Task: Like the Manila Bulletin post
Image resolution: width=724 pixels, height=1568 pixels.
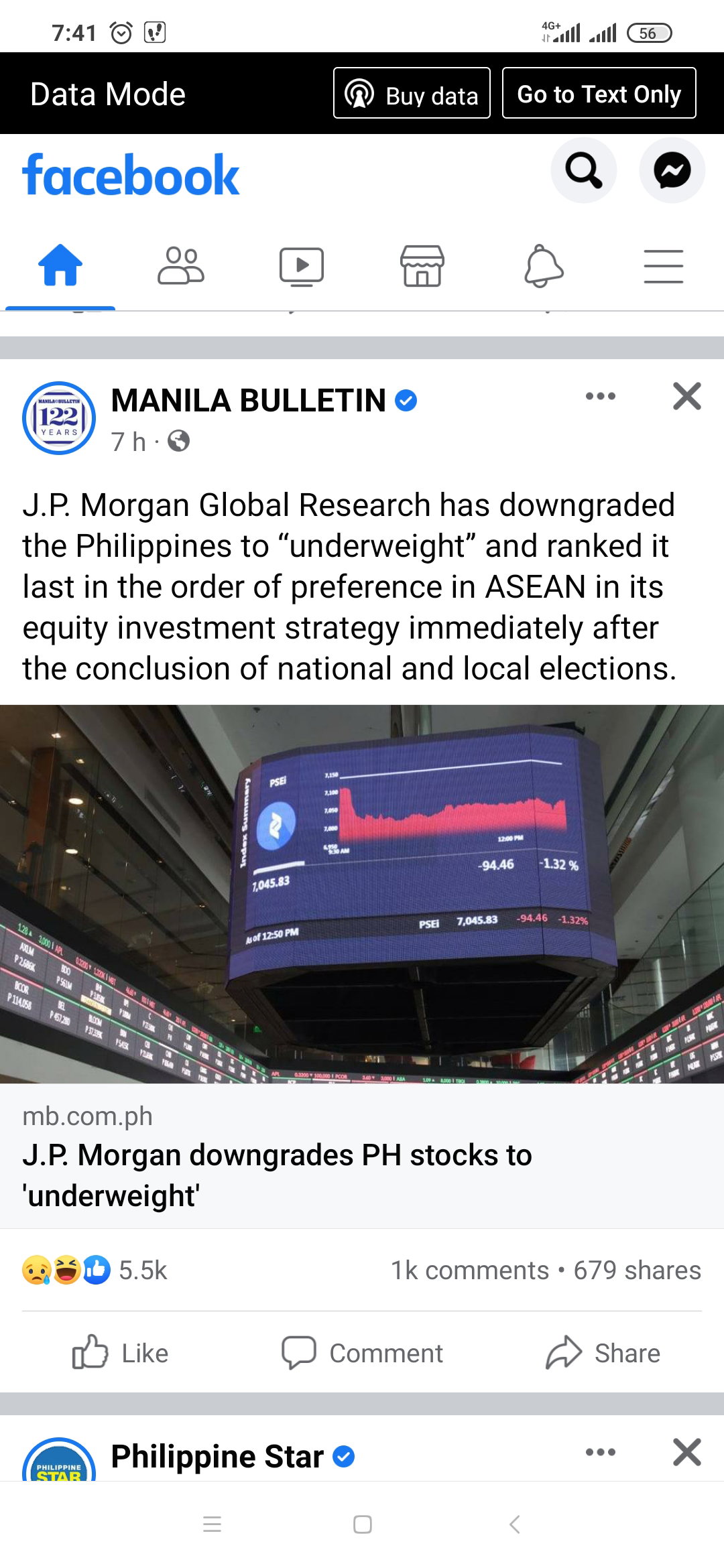Action: click(121, 1353)
